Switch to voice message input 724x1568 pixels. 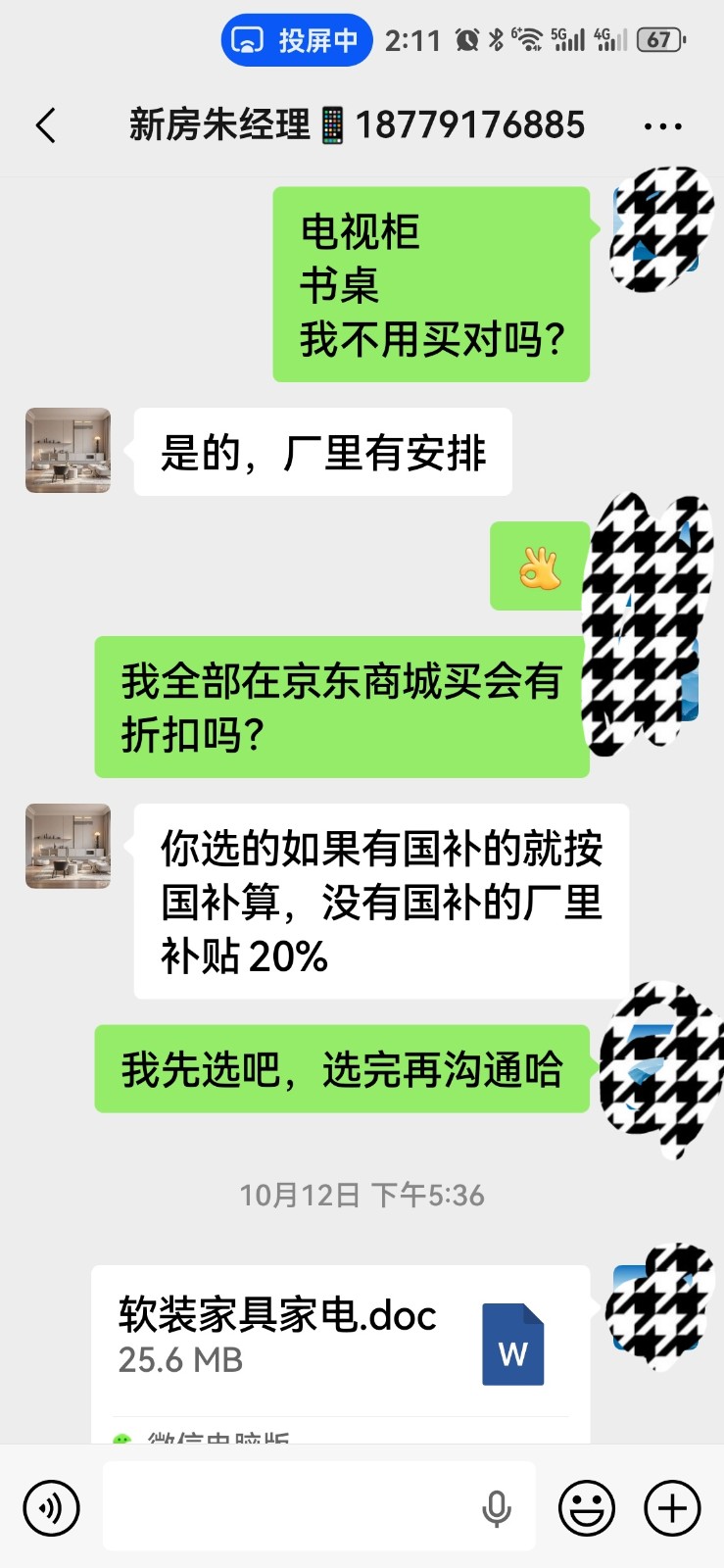point(51,1507)
